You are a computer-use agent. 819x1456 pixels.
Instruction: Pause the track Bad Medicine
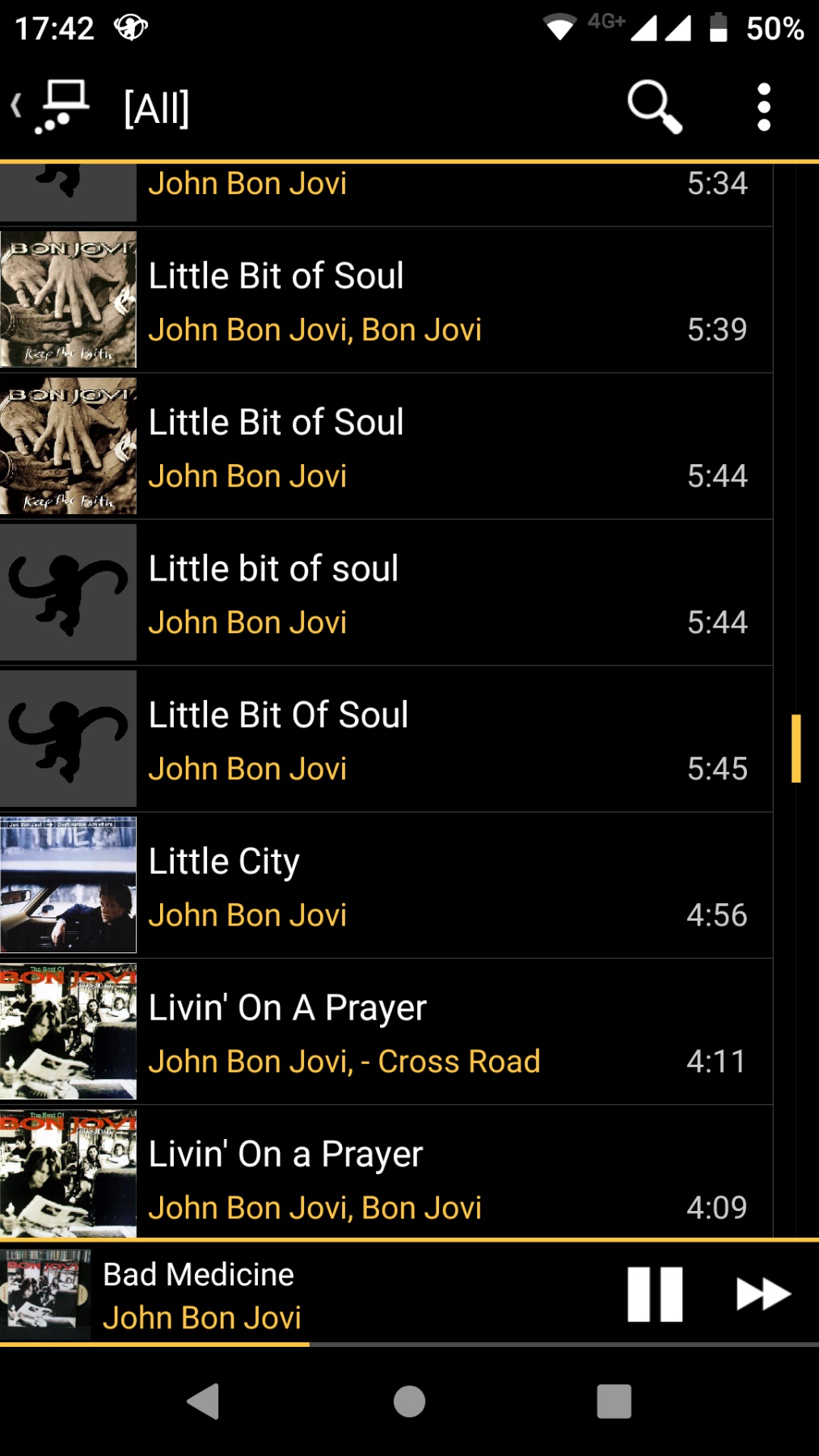[655, 1294]
